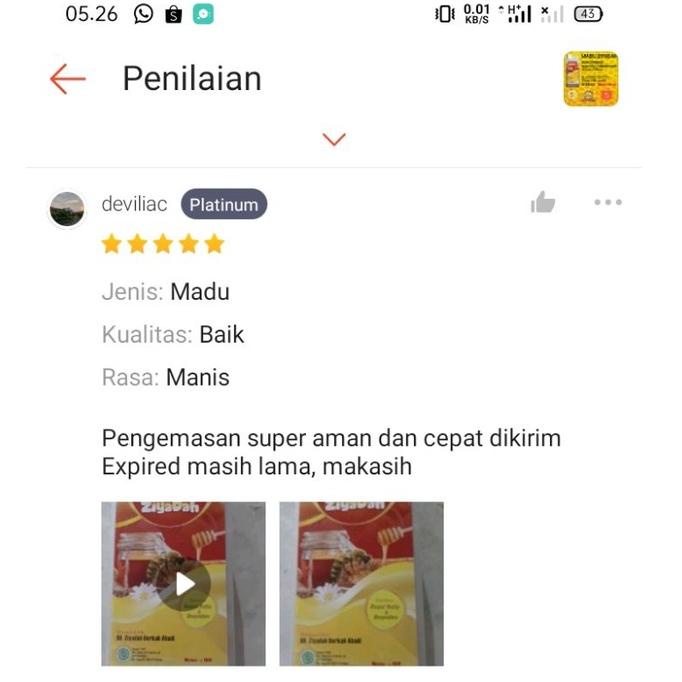Go back from Penilaian screen

68,78
